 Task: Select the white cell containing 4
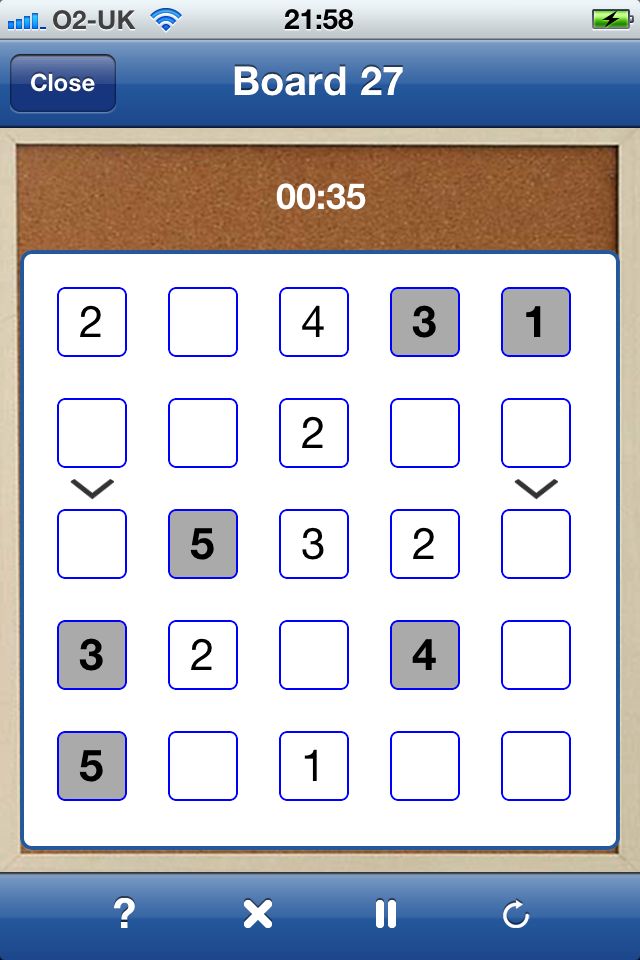click(313, 322)
